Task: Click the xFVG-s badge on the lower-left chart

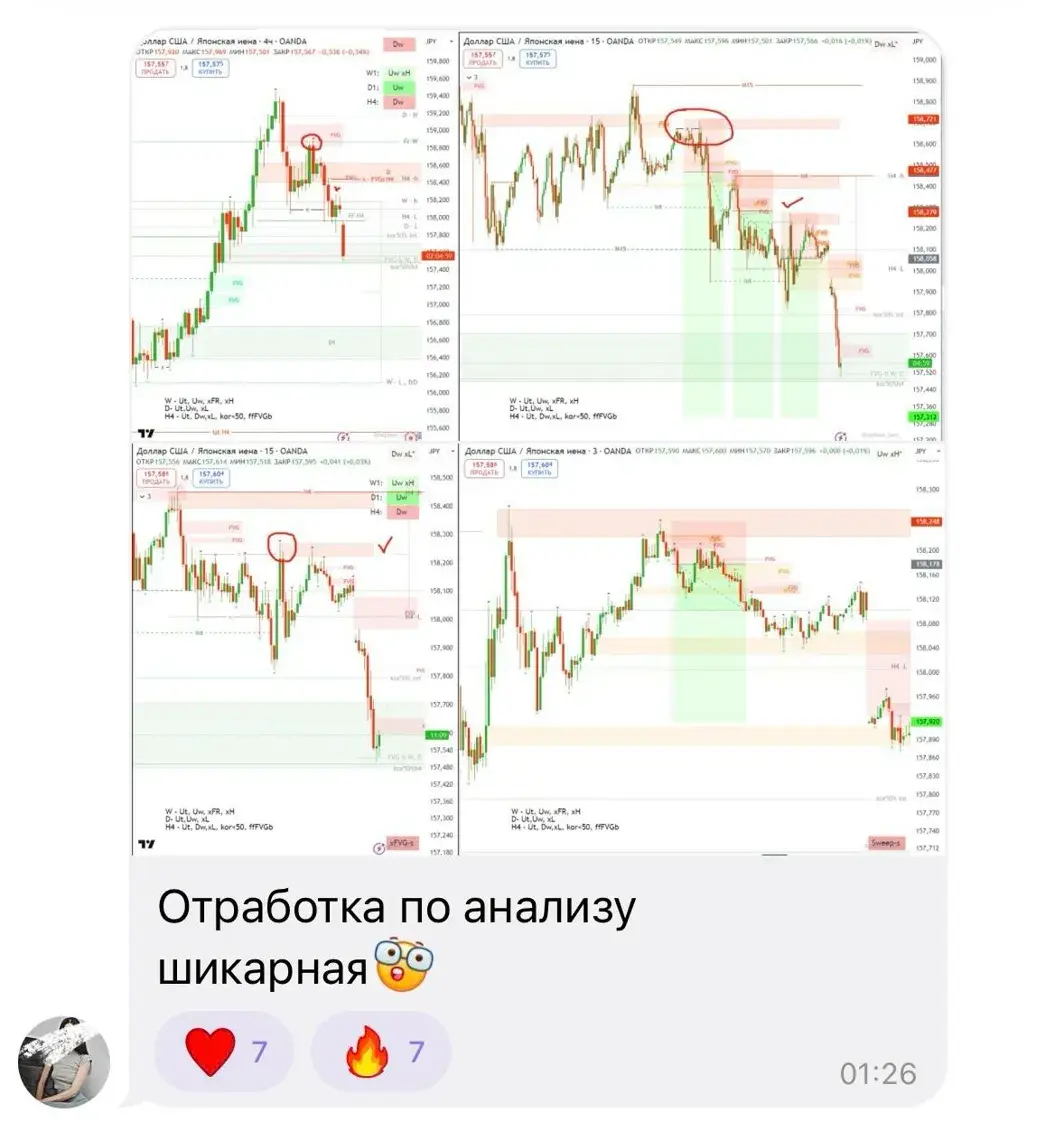Action: click(x=404, y=843)
